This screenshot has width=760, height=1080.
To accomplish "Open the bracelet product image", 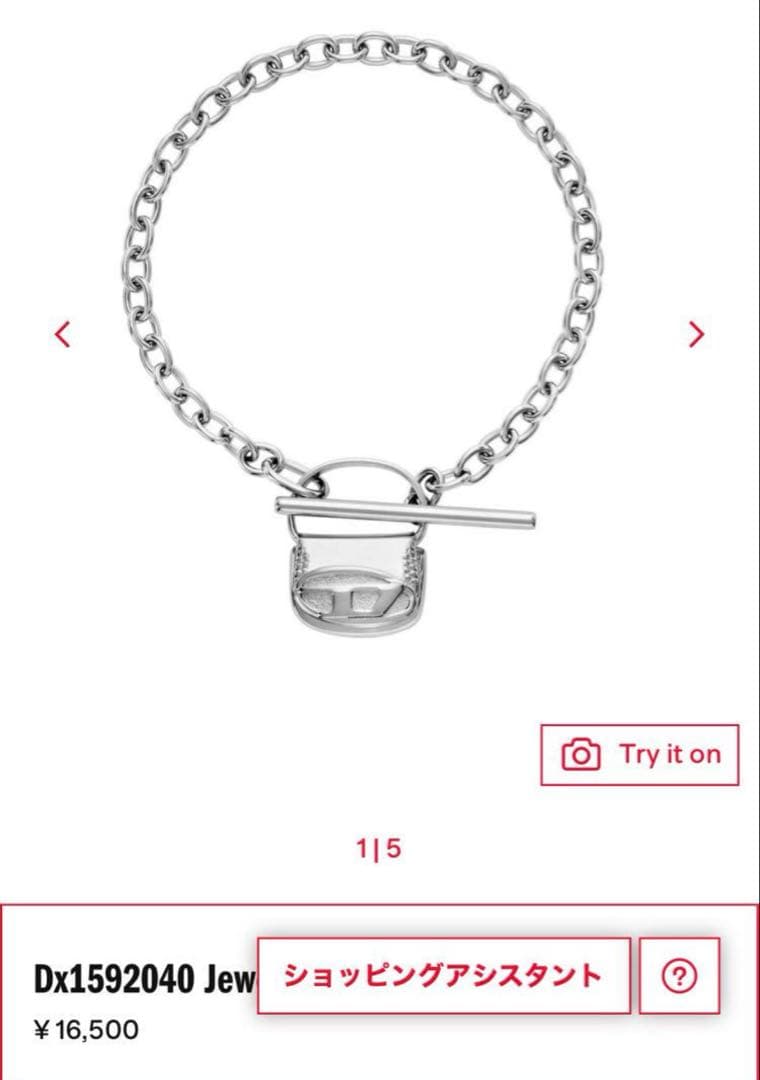I will 363,335.
